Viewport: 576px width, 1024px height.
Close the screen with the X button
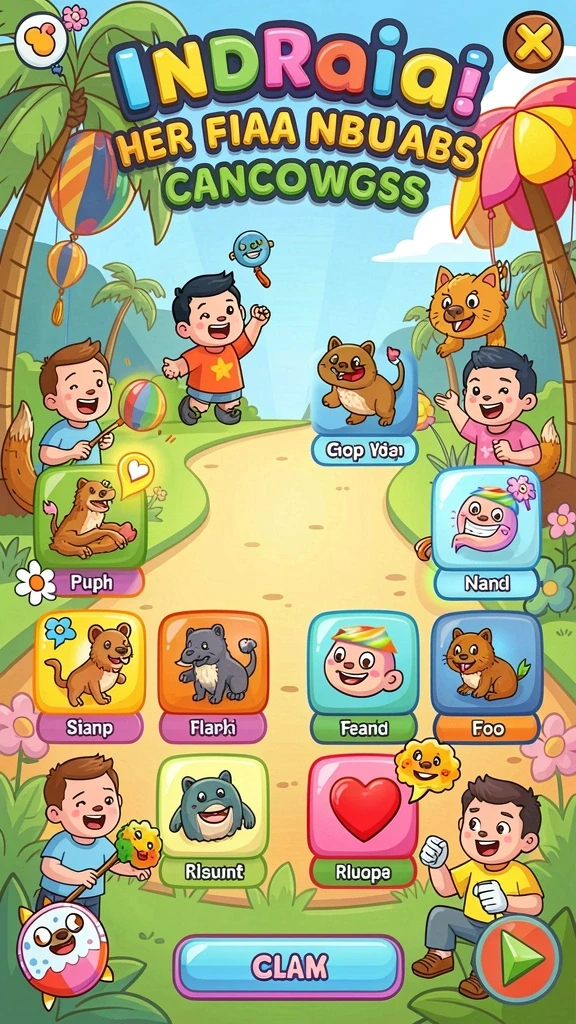[x=534, y=41]
